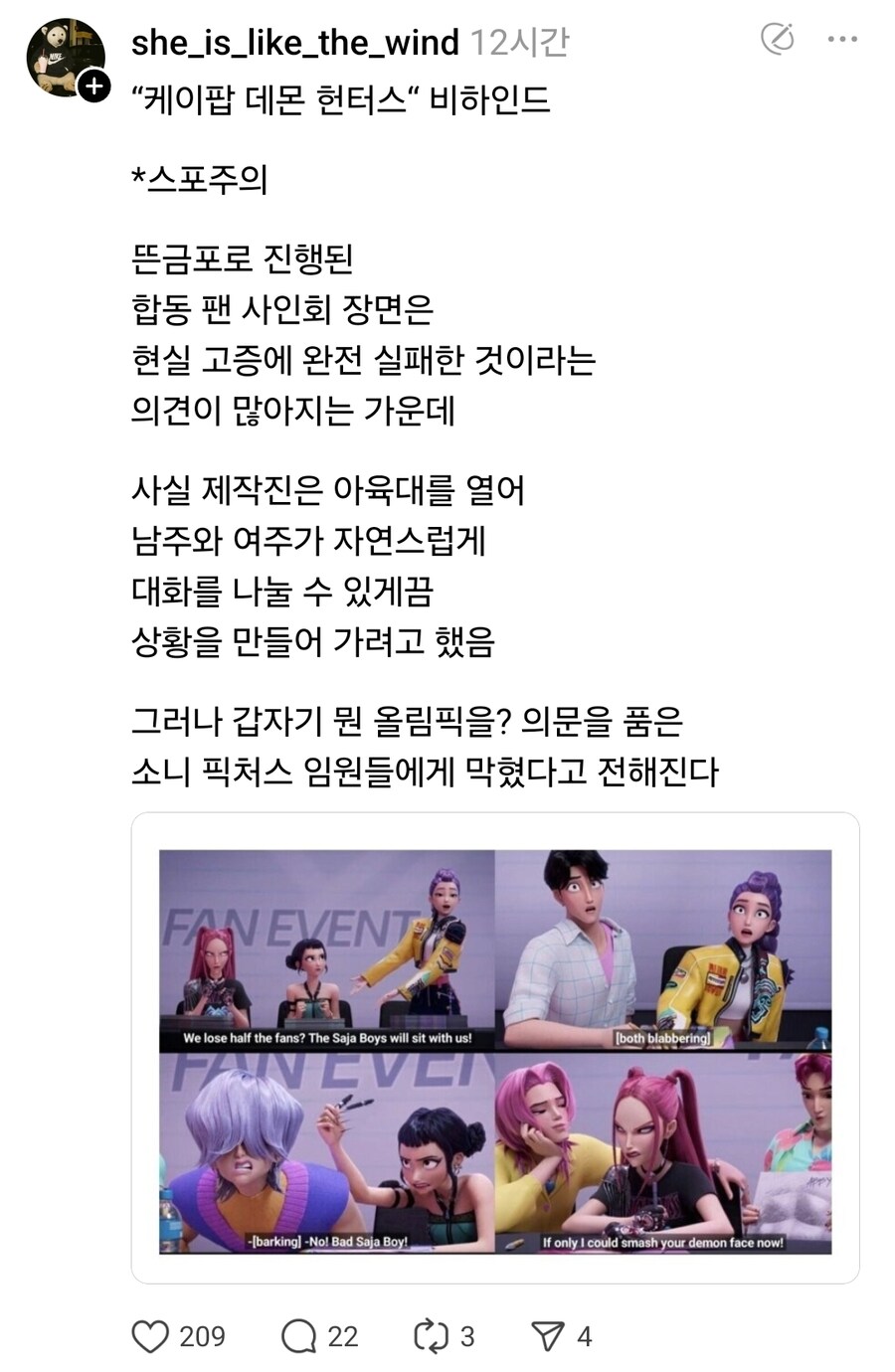Open the attached fan event image

pyautogui.click(x=495, y=1050)
